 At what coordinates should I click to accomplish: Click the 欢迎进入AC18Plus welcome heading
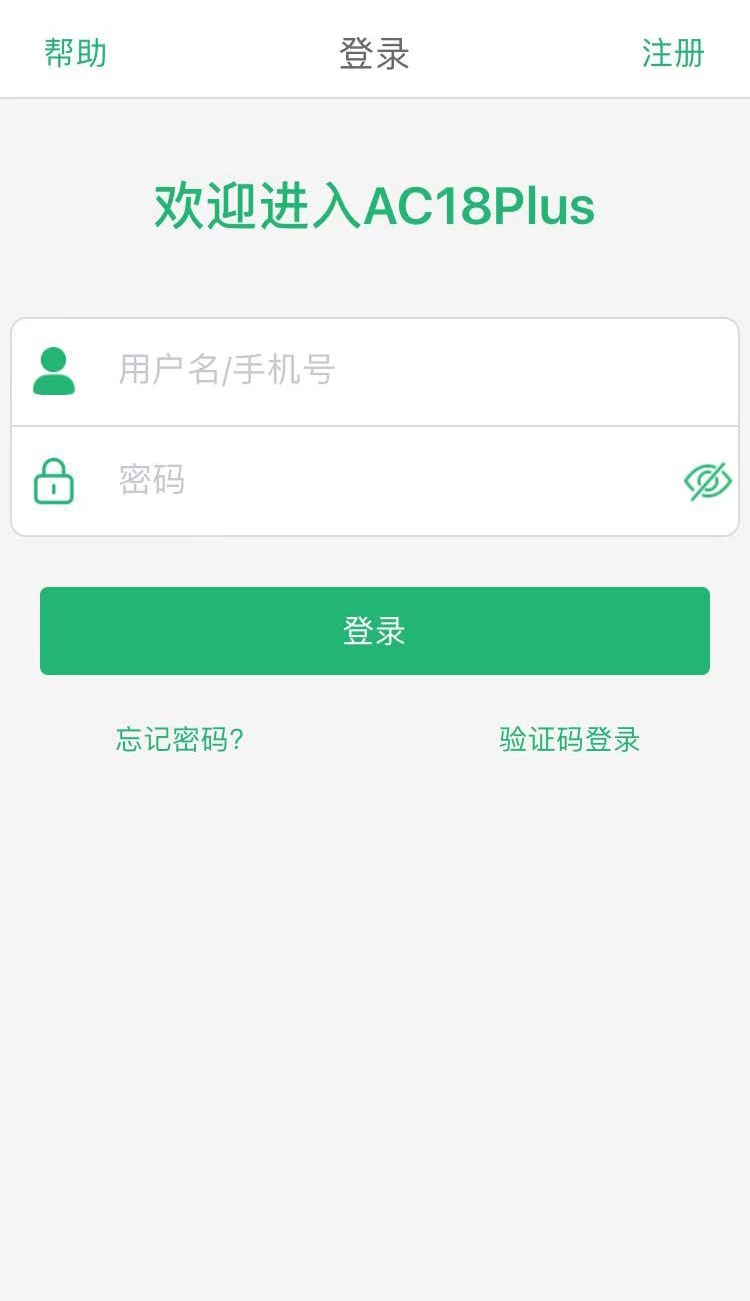(x=375, y=207)
